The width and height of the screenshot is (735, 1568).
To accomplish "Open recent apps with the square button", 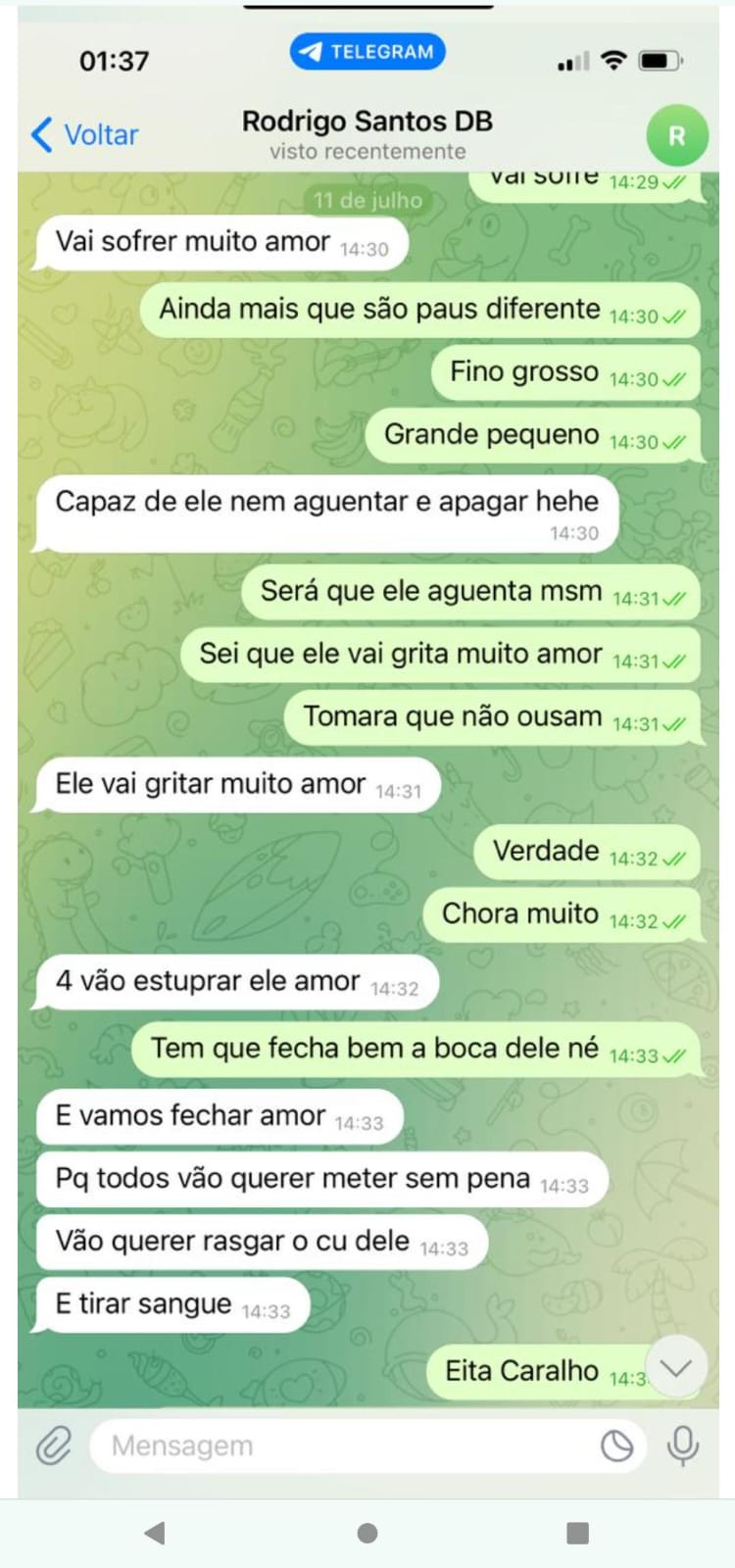I will (x=578, y=1533).
